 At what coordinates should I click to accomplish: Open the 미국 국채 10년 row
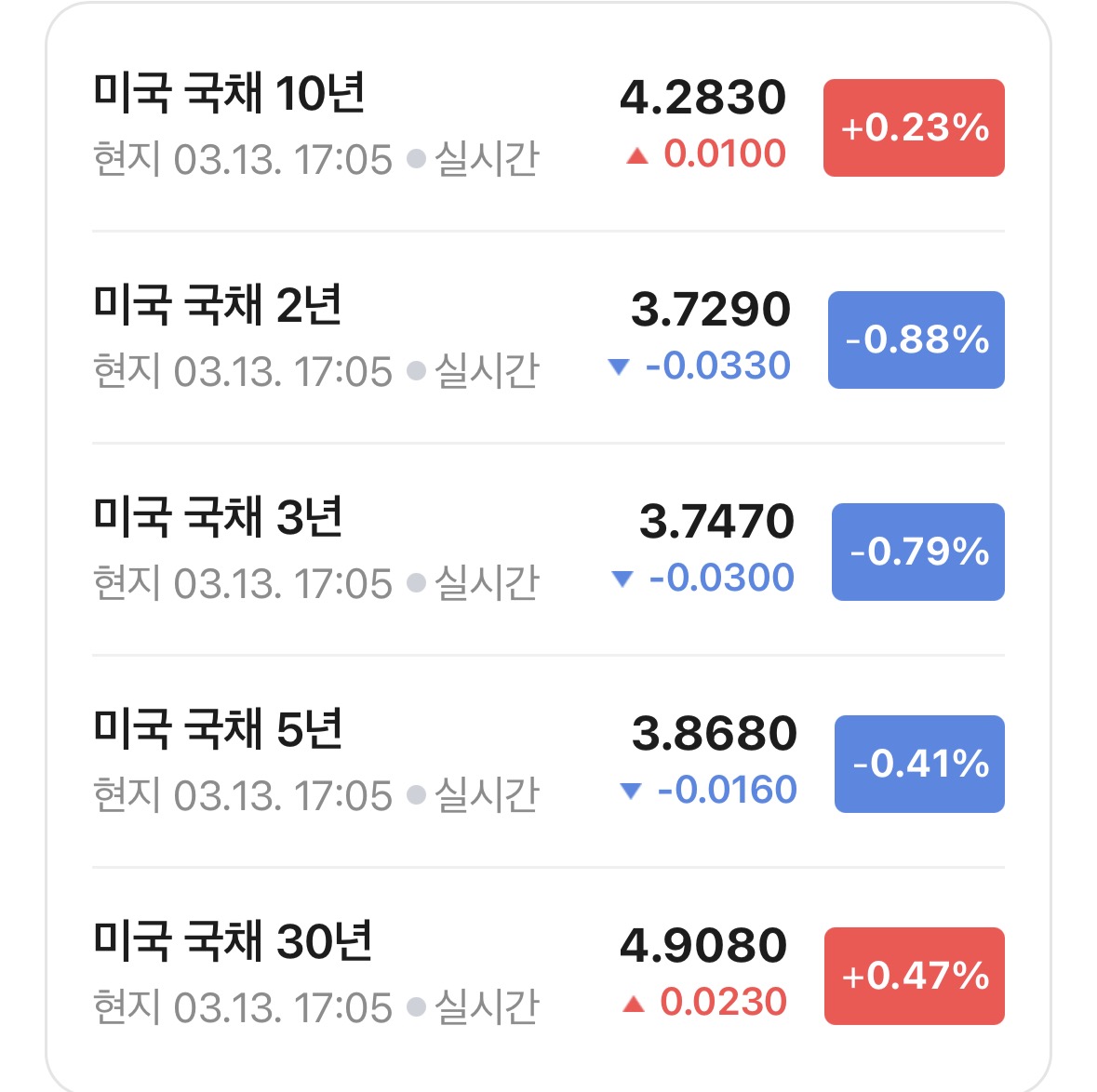tap(549, 126)
